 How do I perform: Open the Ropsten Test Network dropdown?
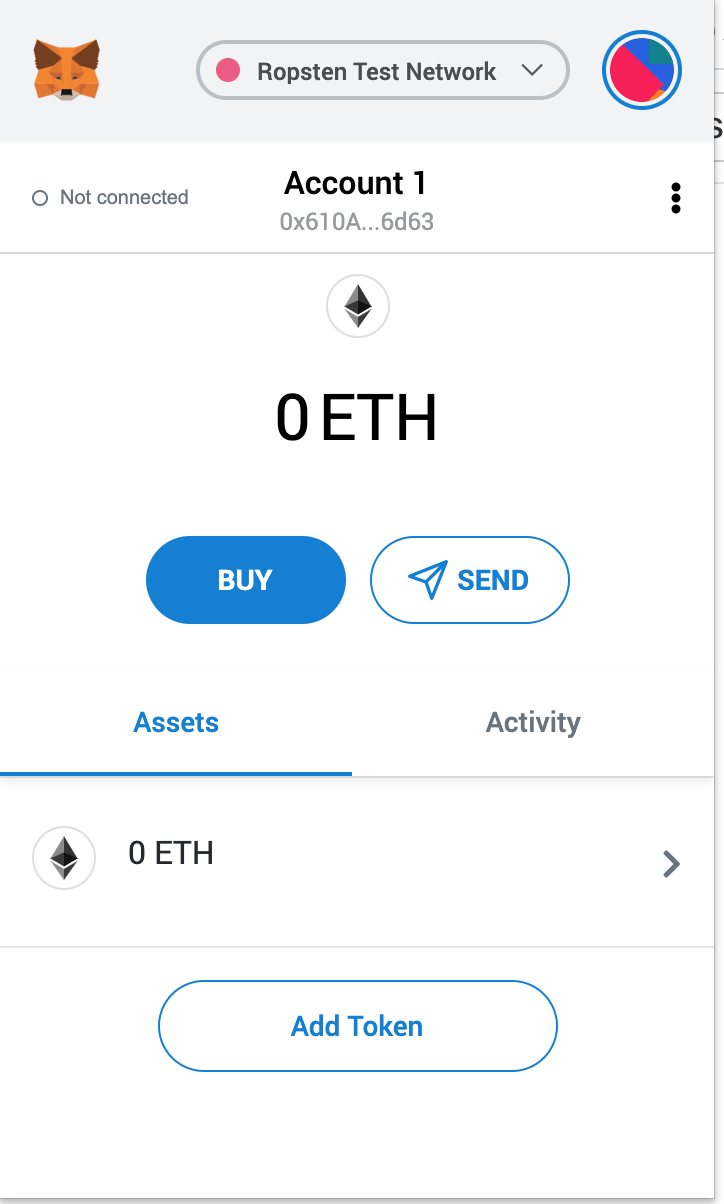pyautogui.click(x=383, y=71)
